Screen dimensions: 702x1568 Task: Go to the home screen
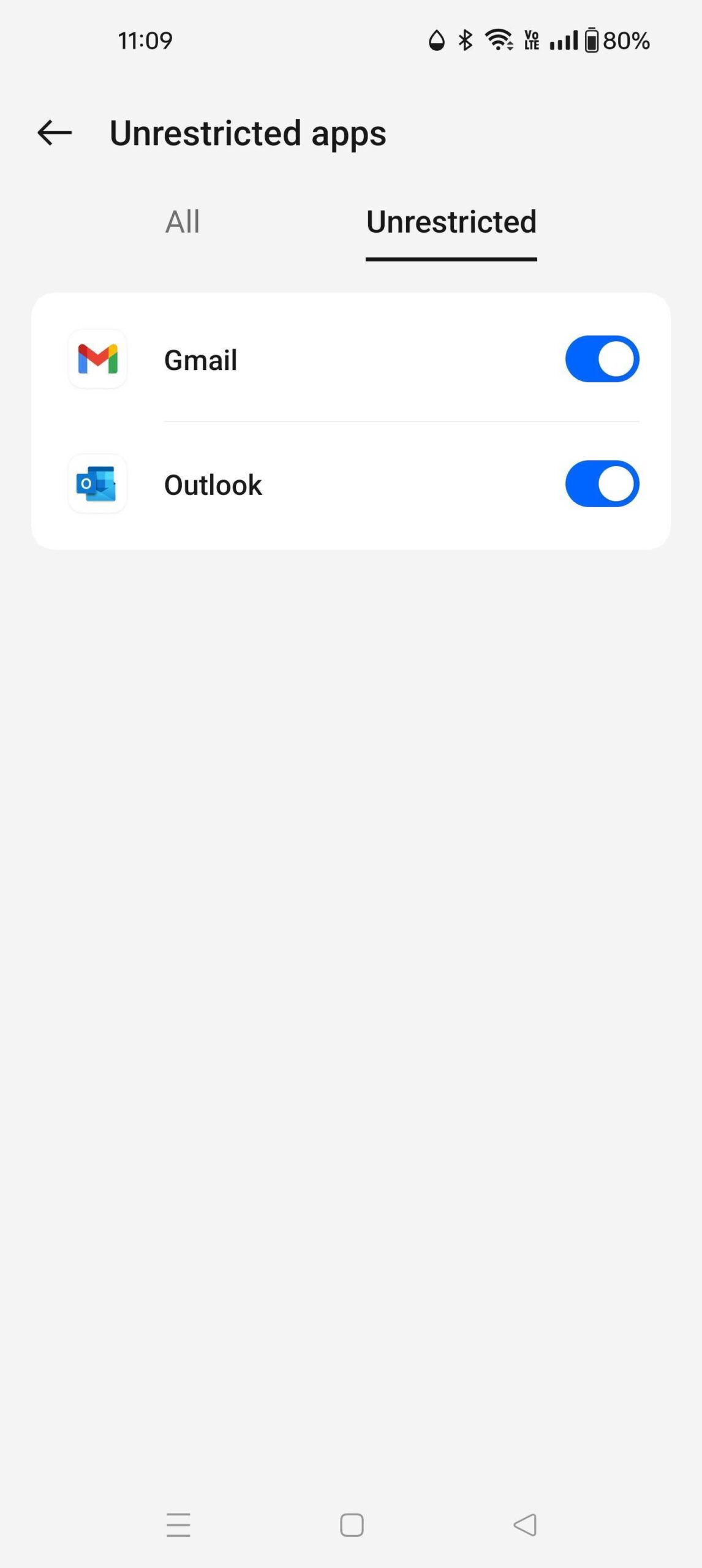coord(352,1525)
